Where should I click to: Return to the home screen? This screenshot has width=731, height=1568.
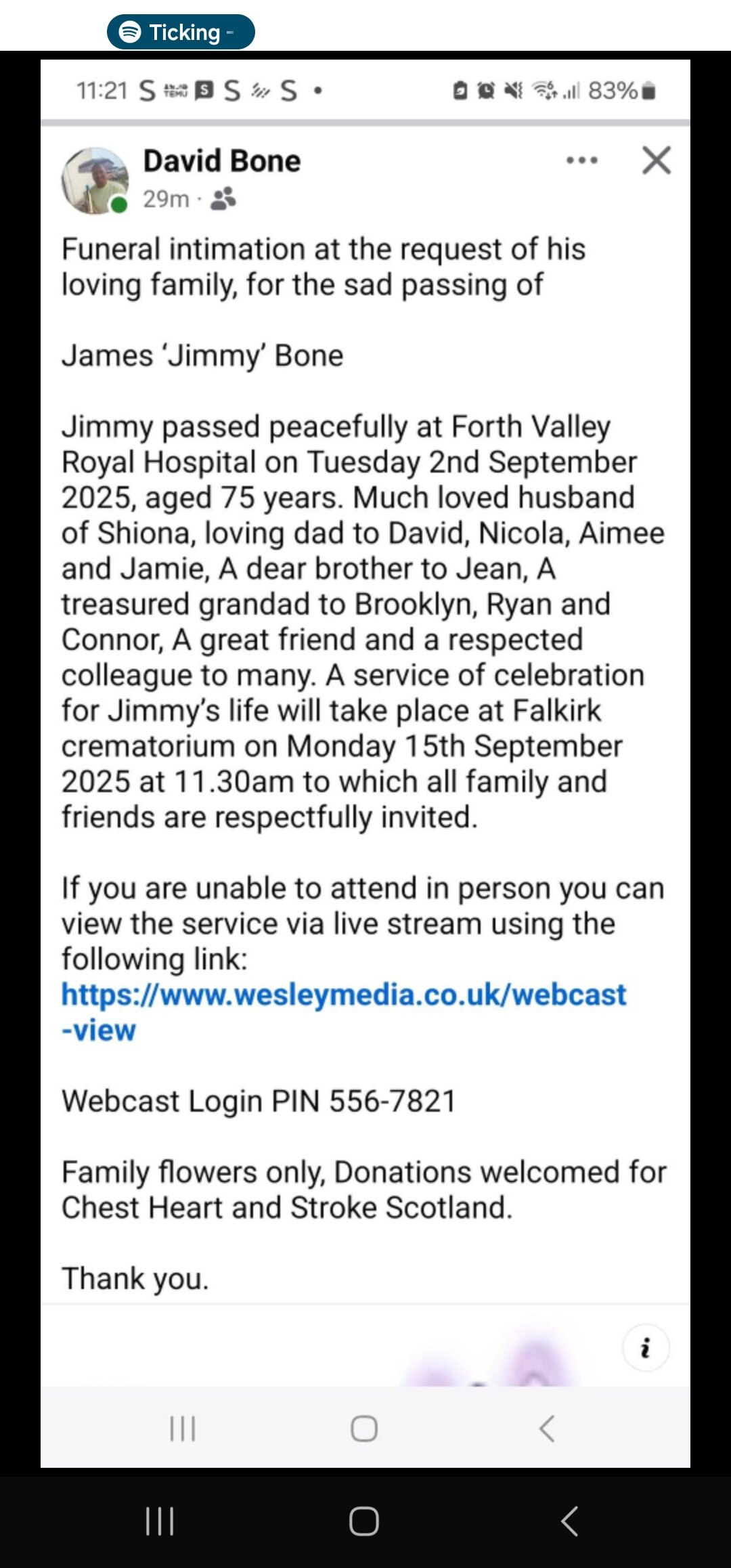tap(363, 1521)
